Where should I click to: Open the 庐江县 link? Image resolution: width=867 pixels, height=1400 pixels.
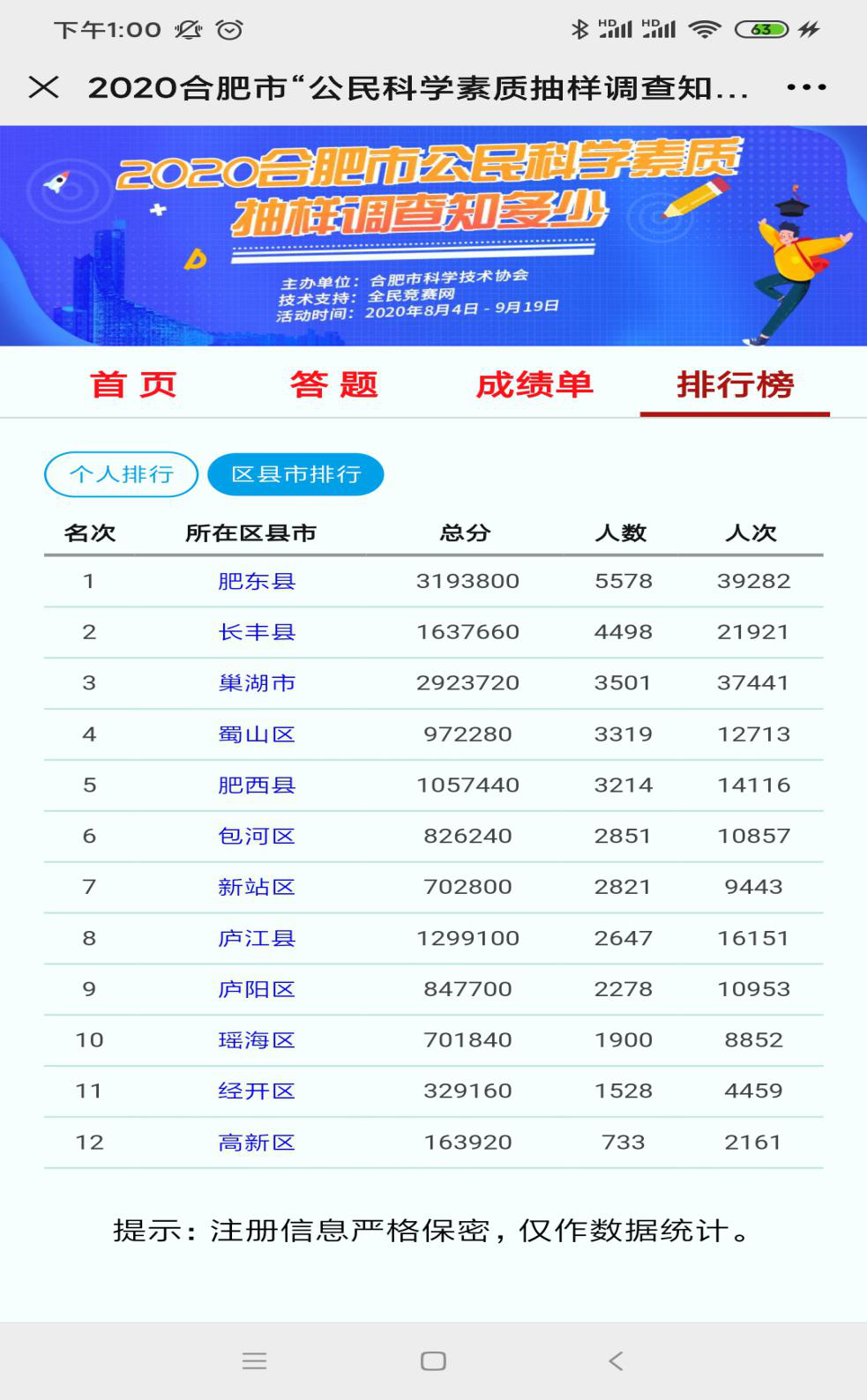[257, 938]
